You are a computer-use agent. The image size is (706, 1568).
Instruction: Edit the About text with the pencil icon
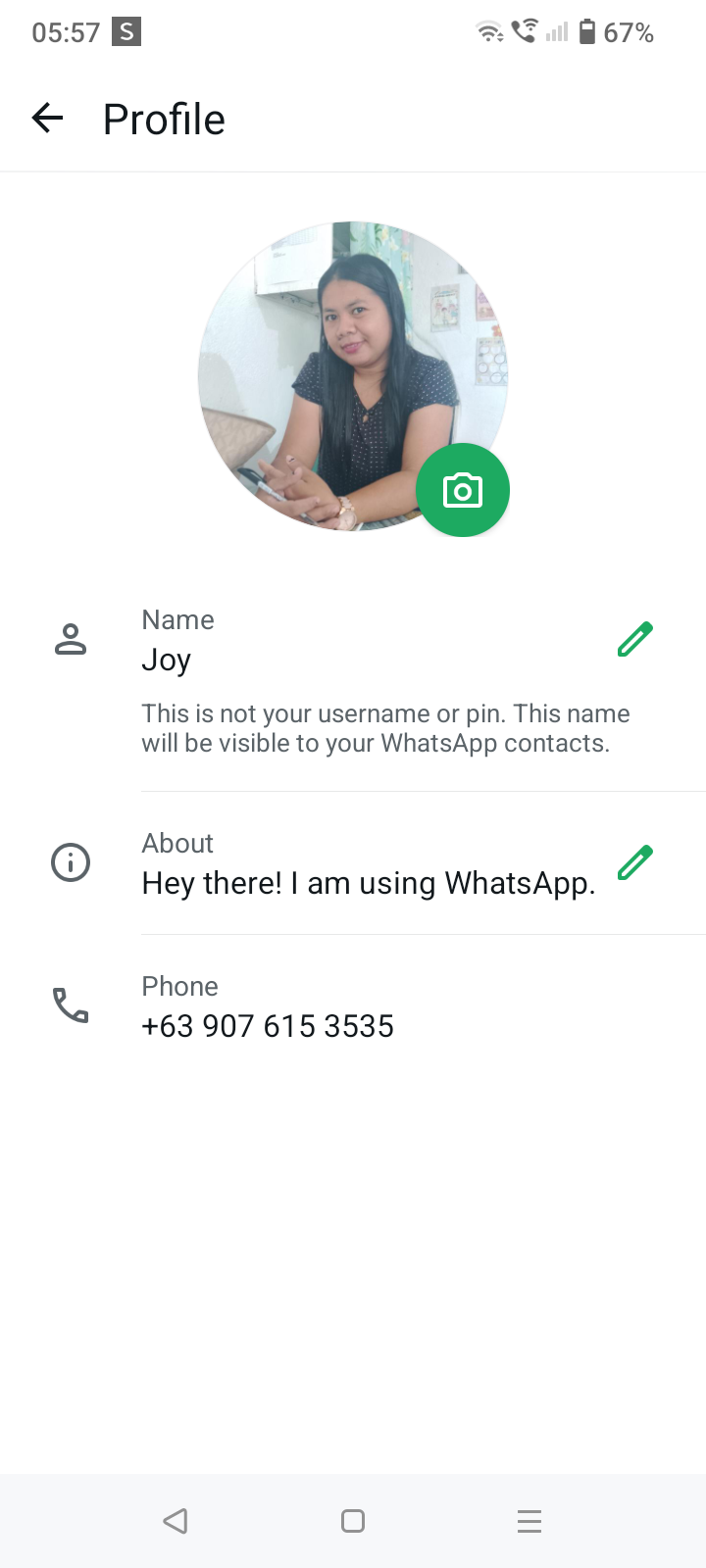(635, 862)
